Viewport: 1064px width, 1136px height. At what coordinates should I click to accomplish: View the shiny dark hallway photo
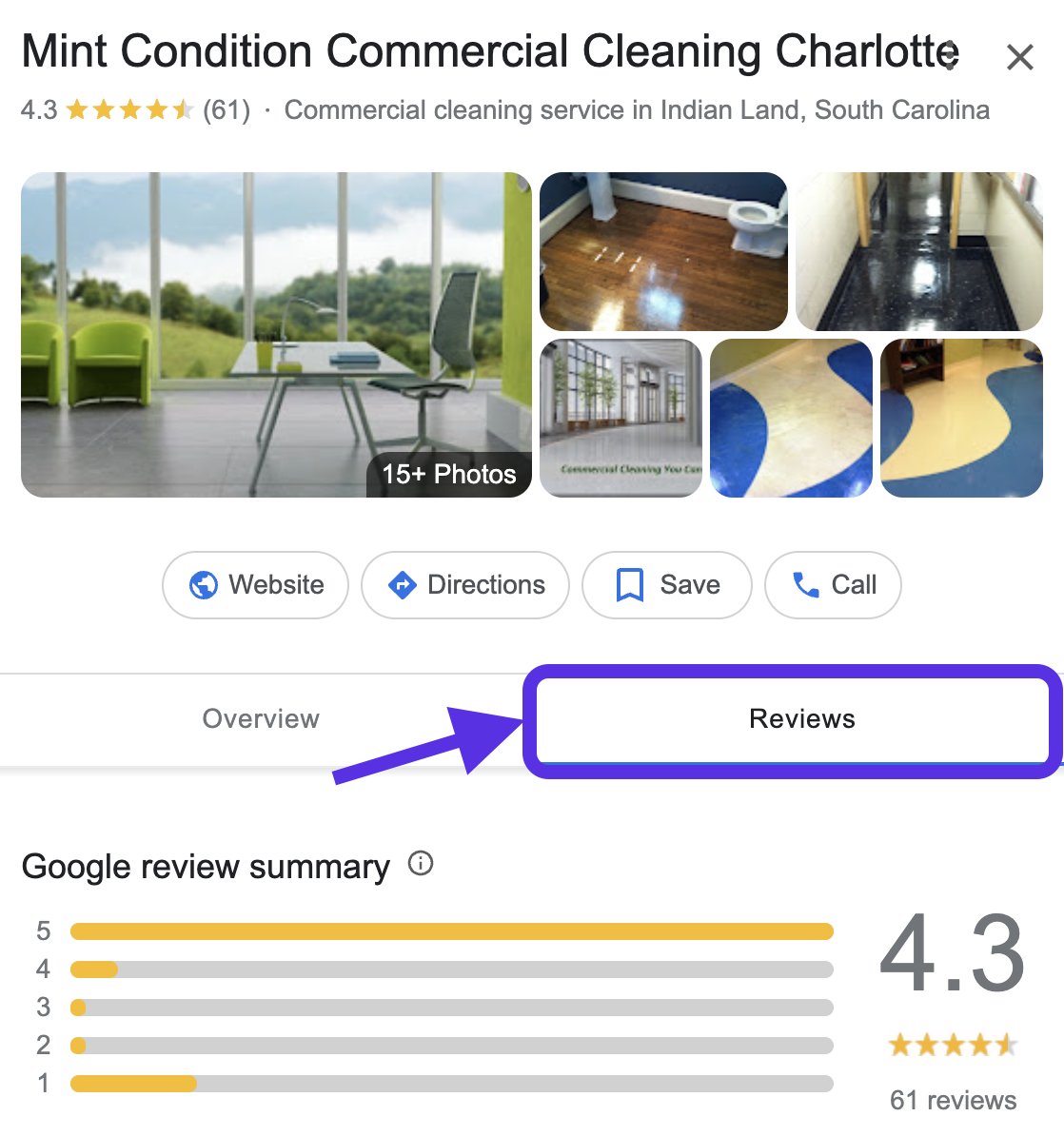click(918, 251)
